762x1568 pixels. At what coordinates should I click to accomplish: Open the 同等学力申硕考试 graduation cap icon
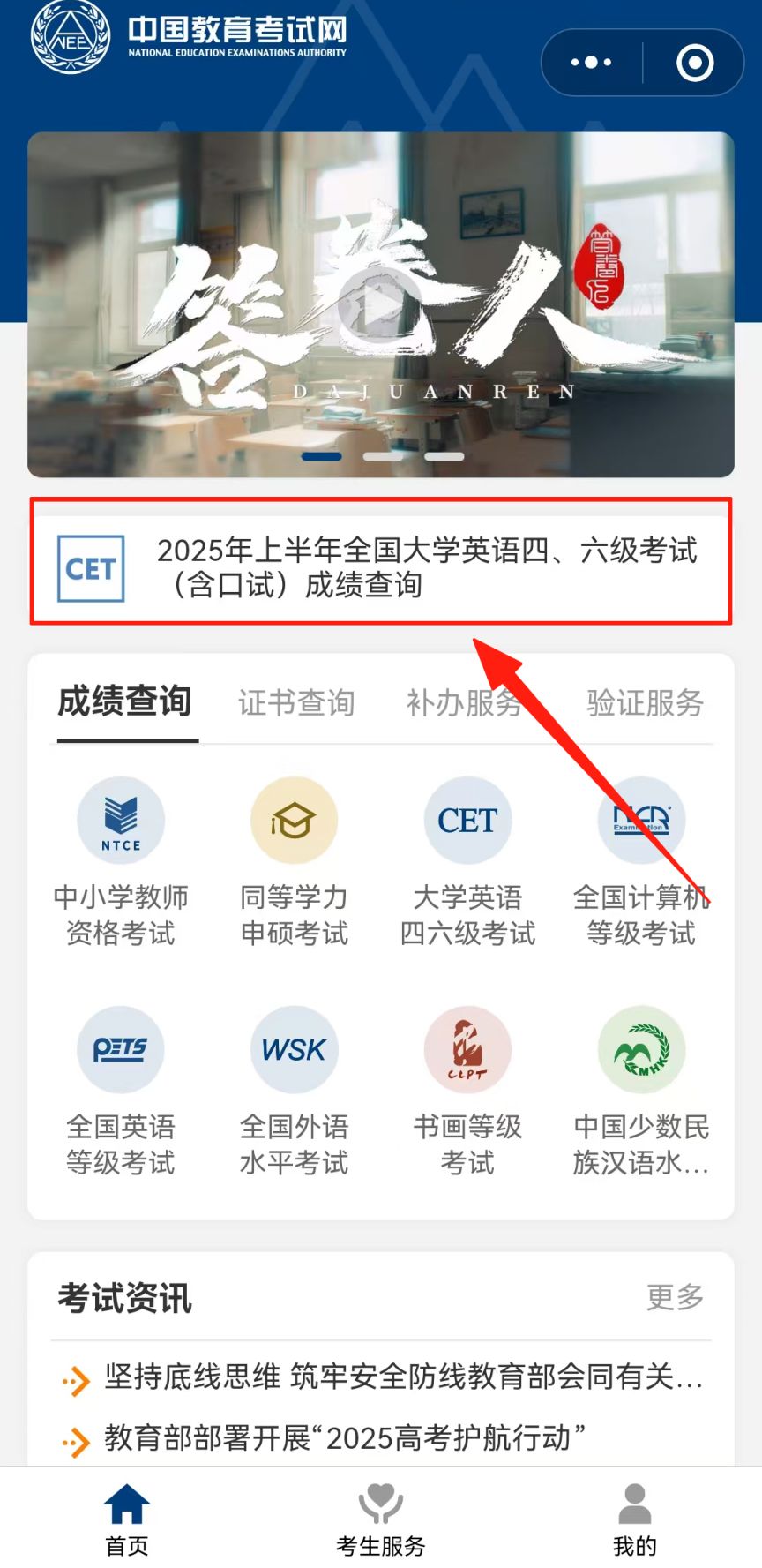click(294, 819)
